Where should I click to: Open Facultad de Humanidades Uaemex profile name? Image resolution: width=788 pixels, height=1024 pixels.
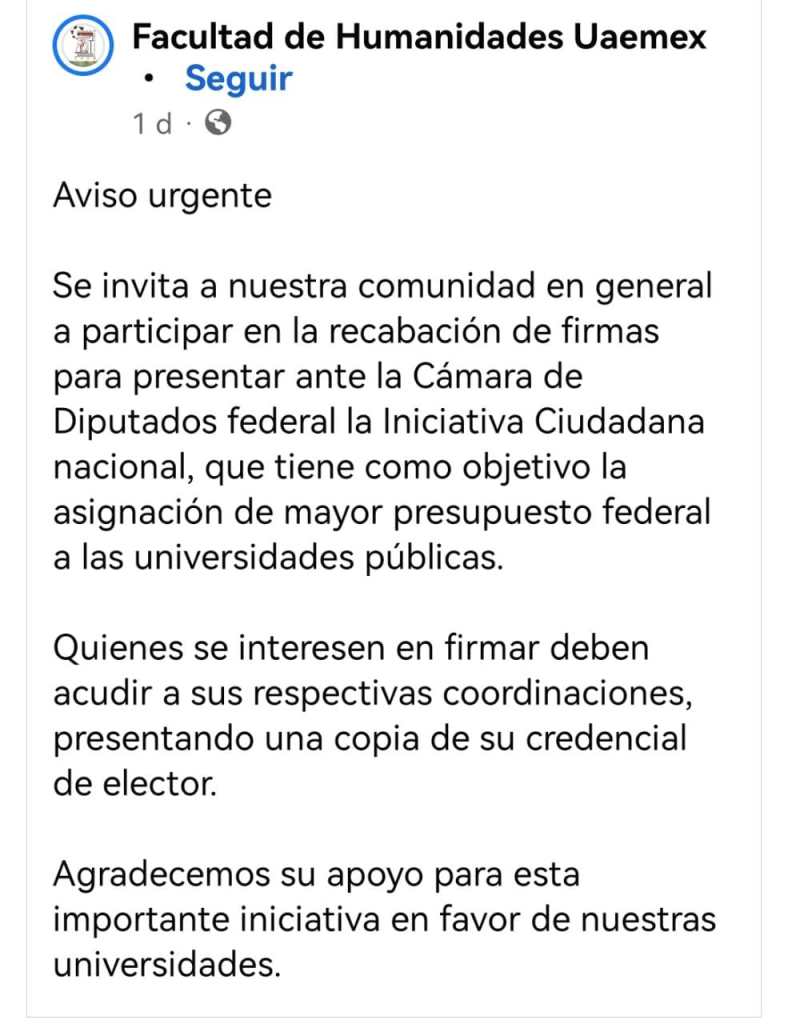pos(419,37)
